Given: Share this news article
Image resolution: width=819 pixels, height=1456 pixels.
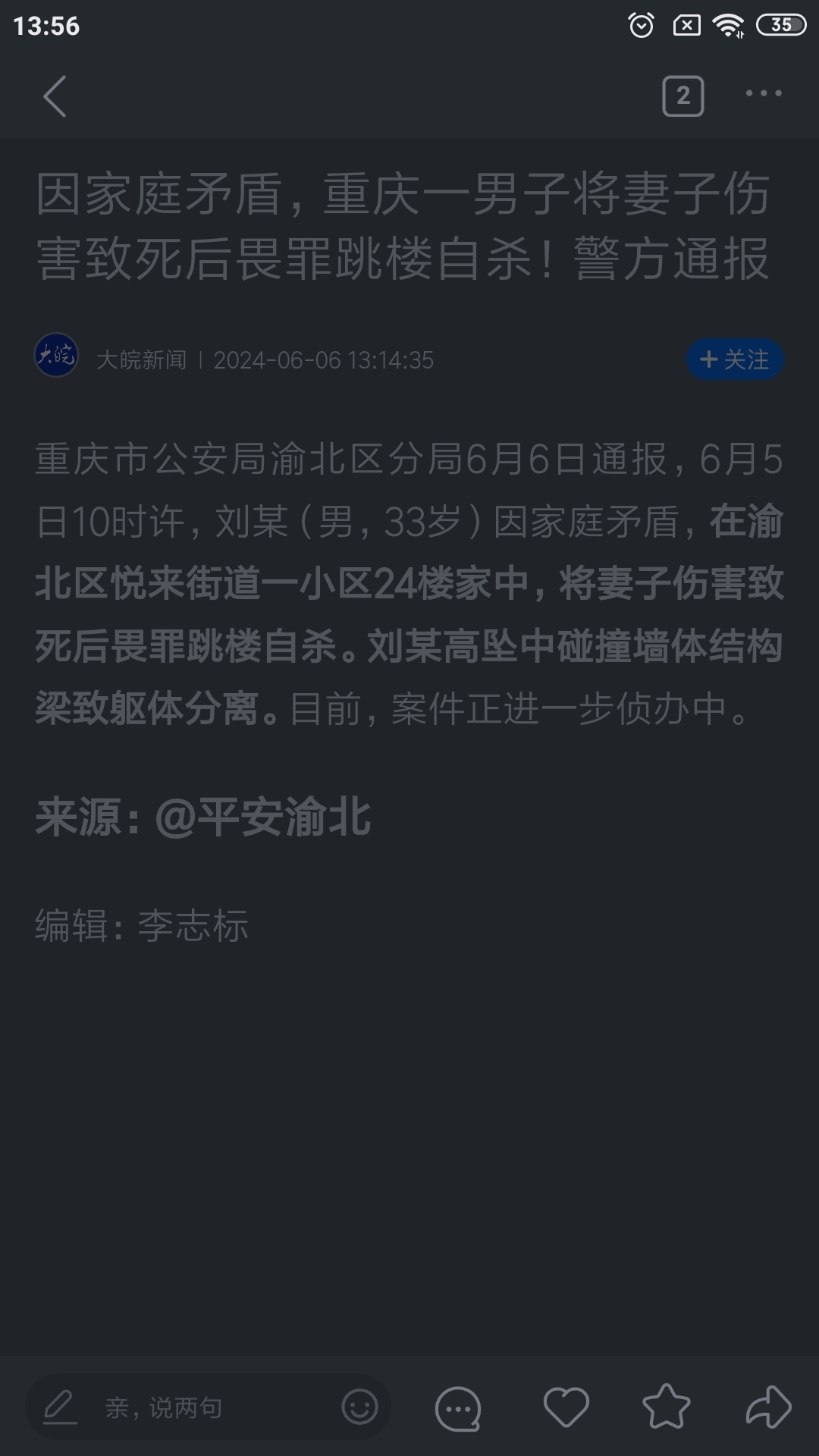Looking at the screenshot, I should 767,1407.
